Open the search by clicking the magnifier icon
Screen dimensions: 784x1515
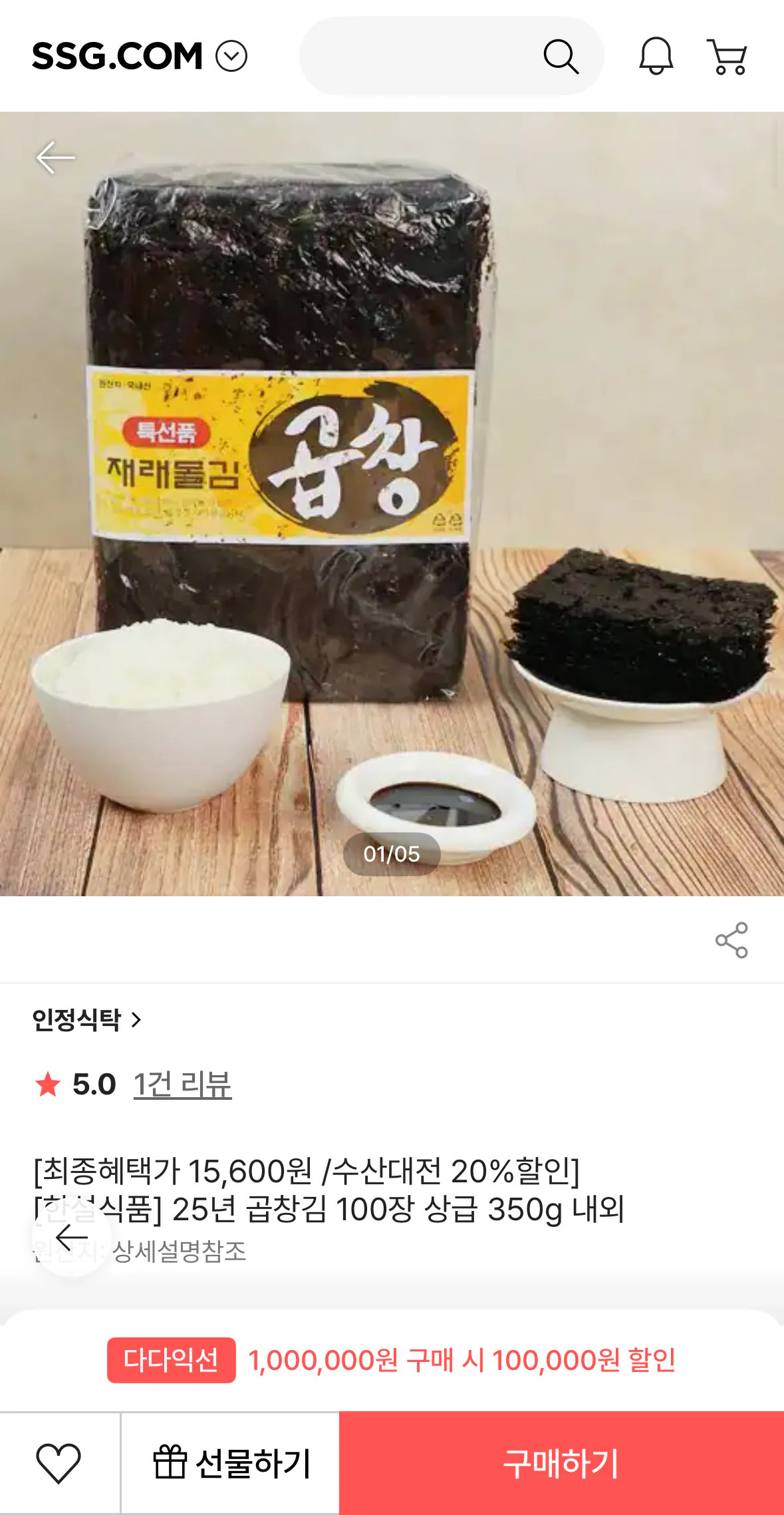(x=563, y=55)
